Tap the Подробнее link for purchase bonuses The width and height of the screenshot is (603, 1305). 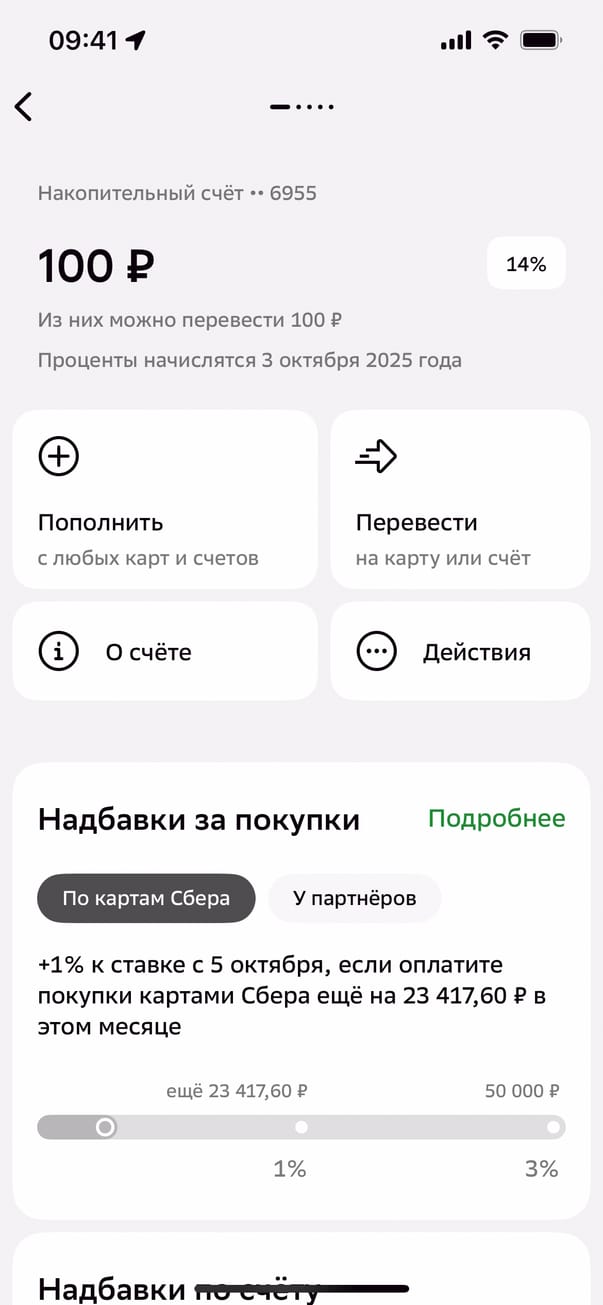click(496, 819)
